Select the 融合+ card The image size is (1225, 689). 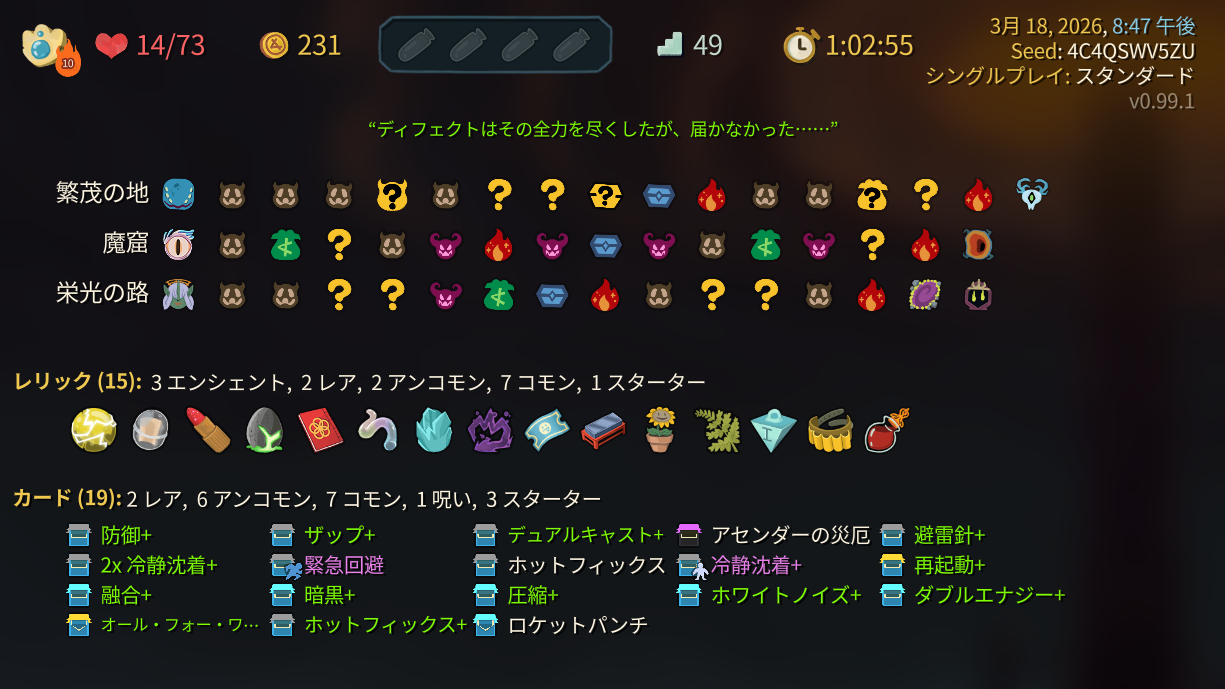(109, 595)
